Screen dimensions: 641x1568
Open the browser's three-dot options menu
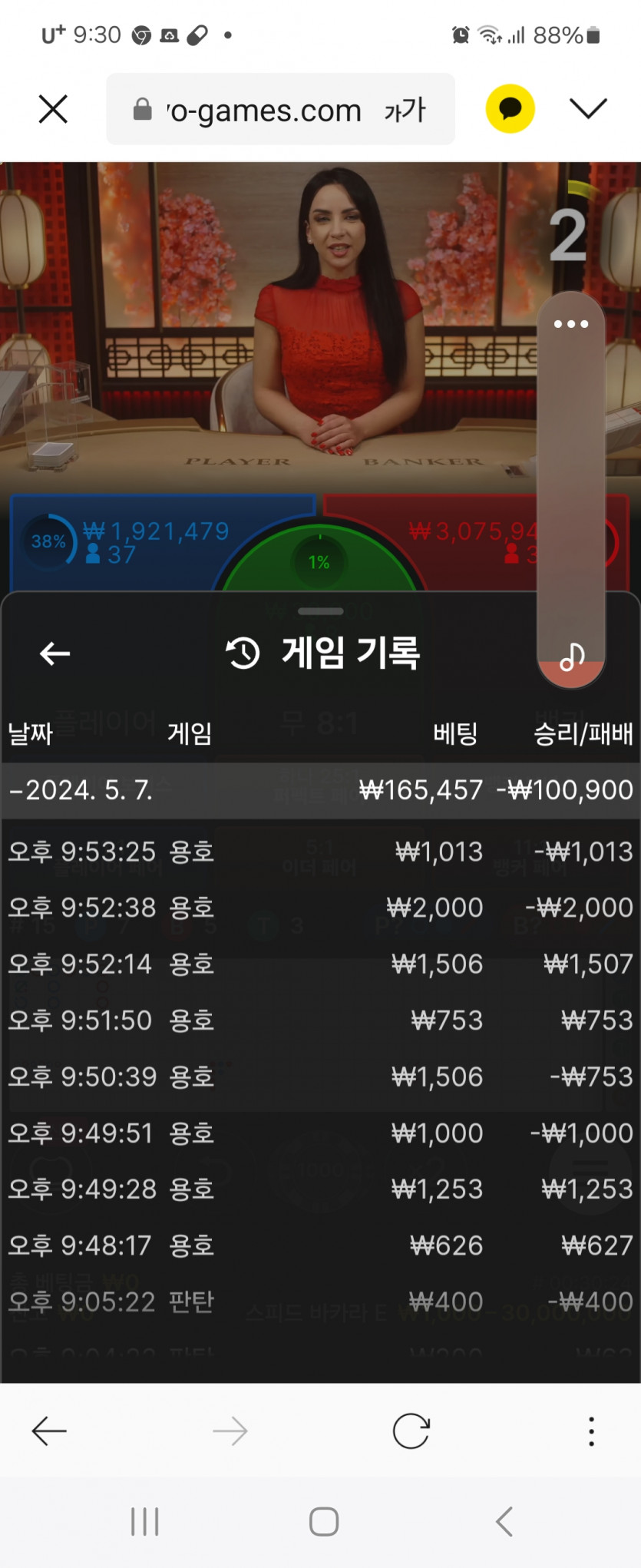[591, 1431]
